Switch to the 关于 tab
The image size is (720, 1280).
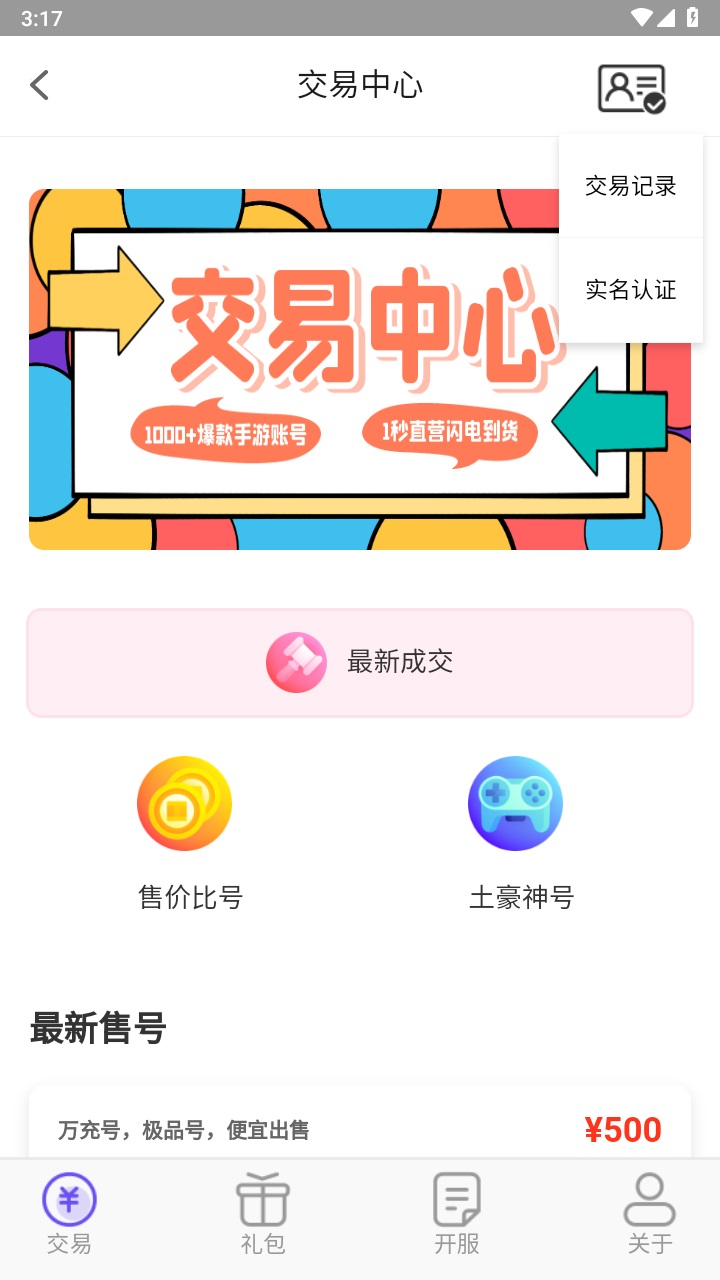pyautogui.click(x=650, y=1213)
